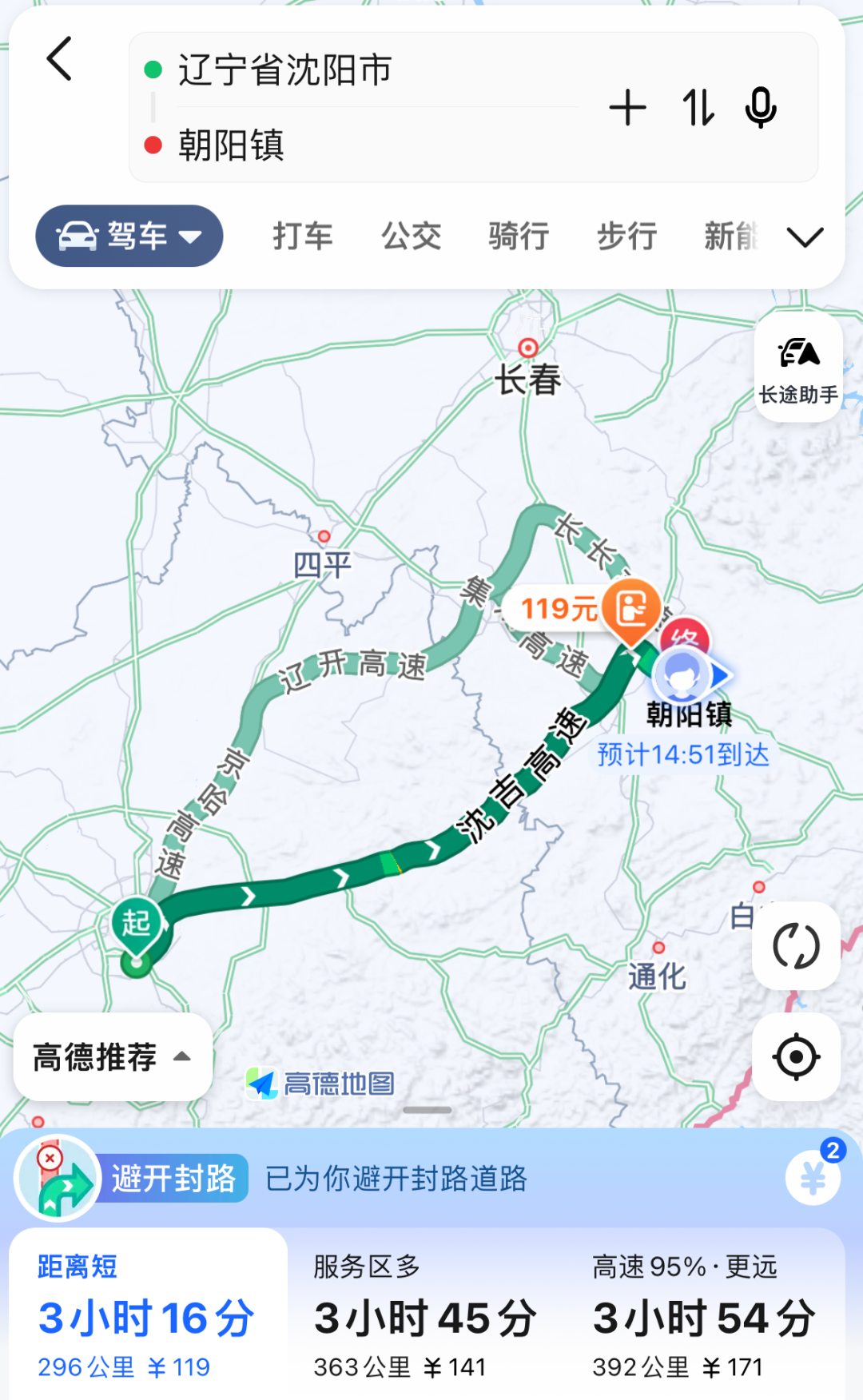Expand the list of travel modes
863x1400 pixels.
805,237
